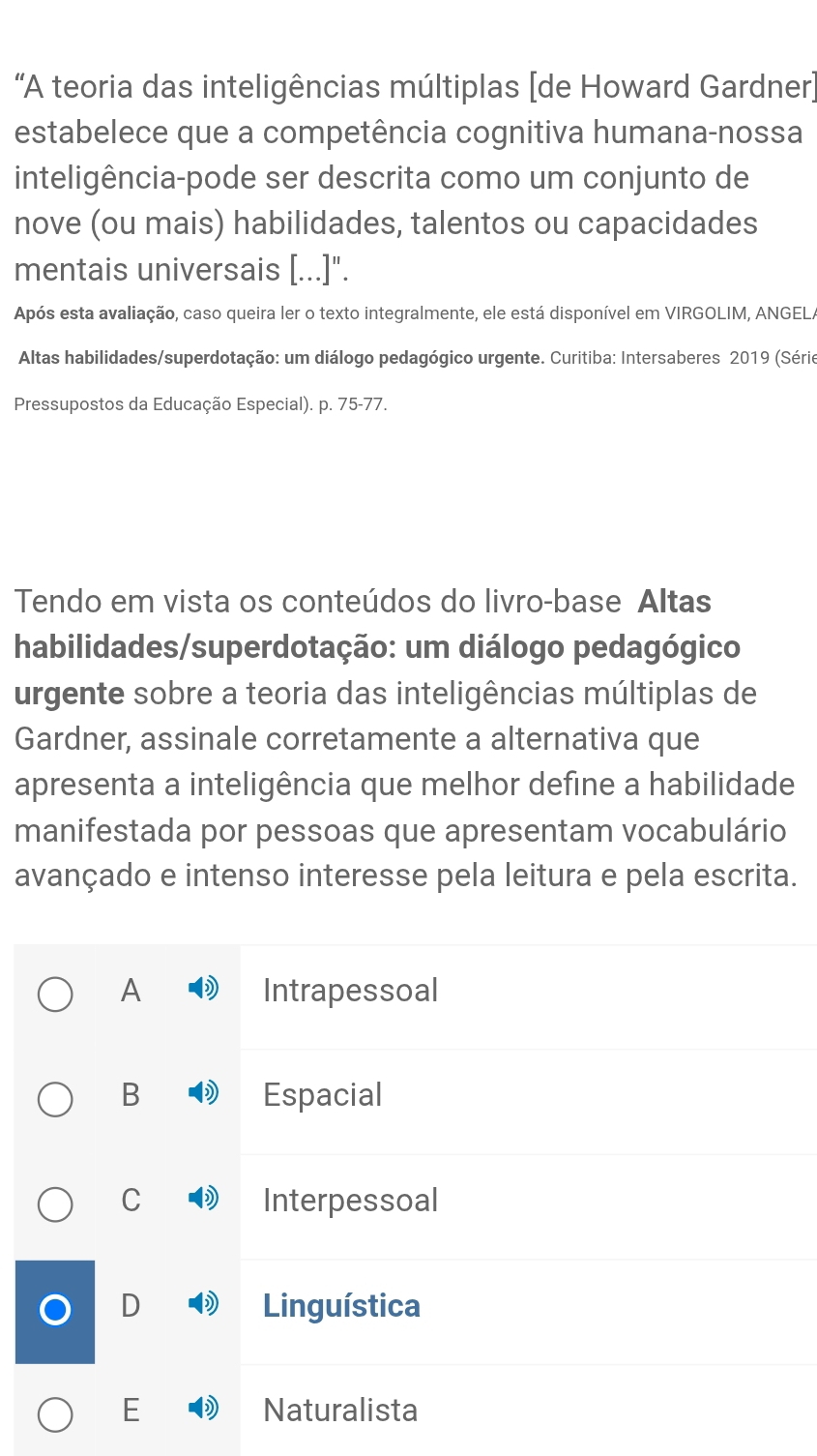
Task: Tap the speaker icon next to Naturalista
Action: coord(203,1410)
